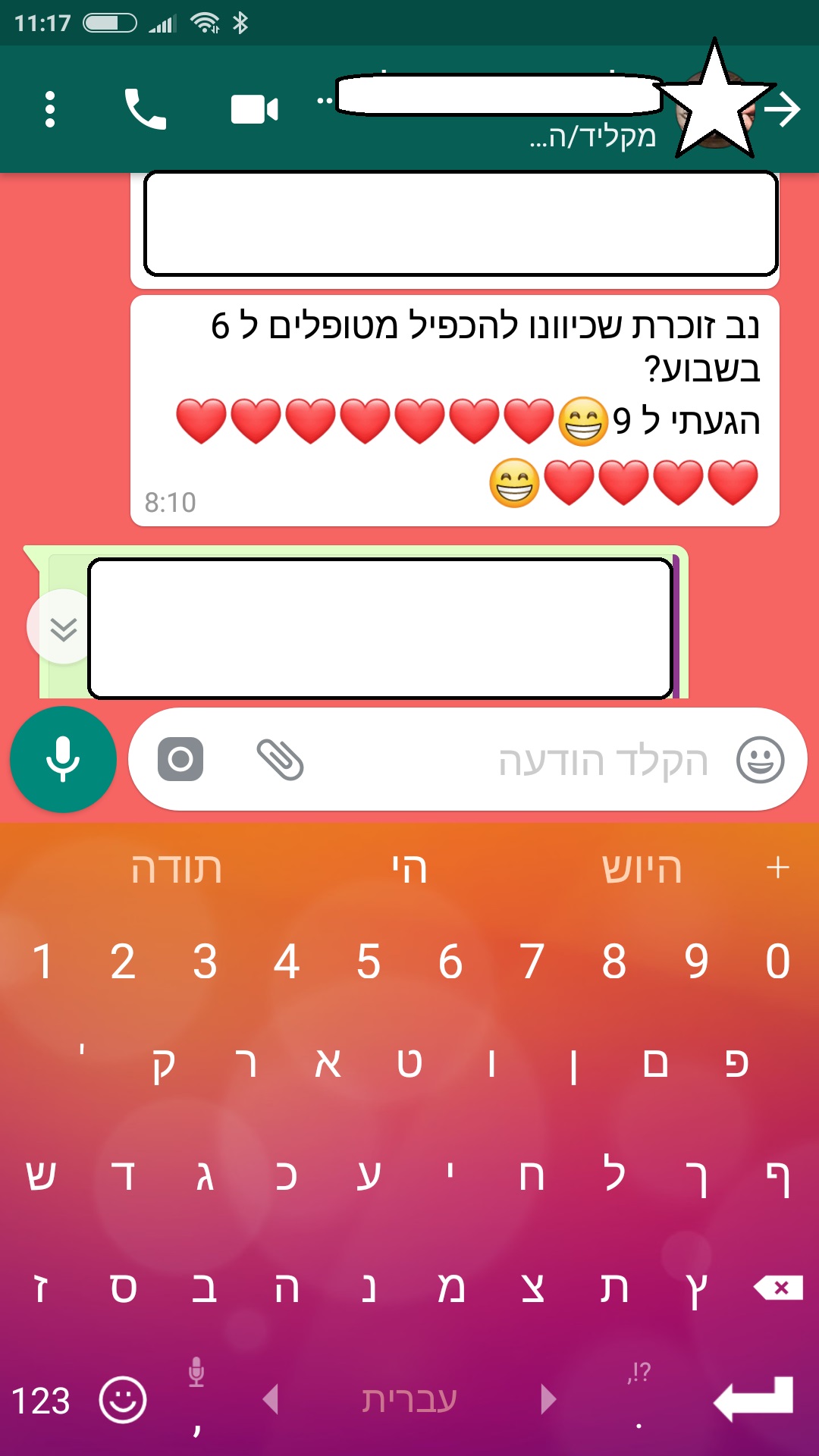
Task: Start a video call
Action: click(x=254, y=109)
